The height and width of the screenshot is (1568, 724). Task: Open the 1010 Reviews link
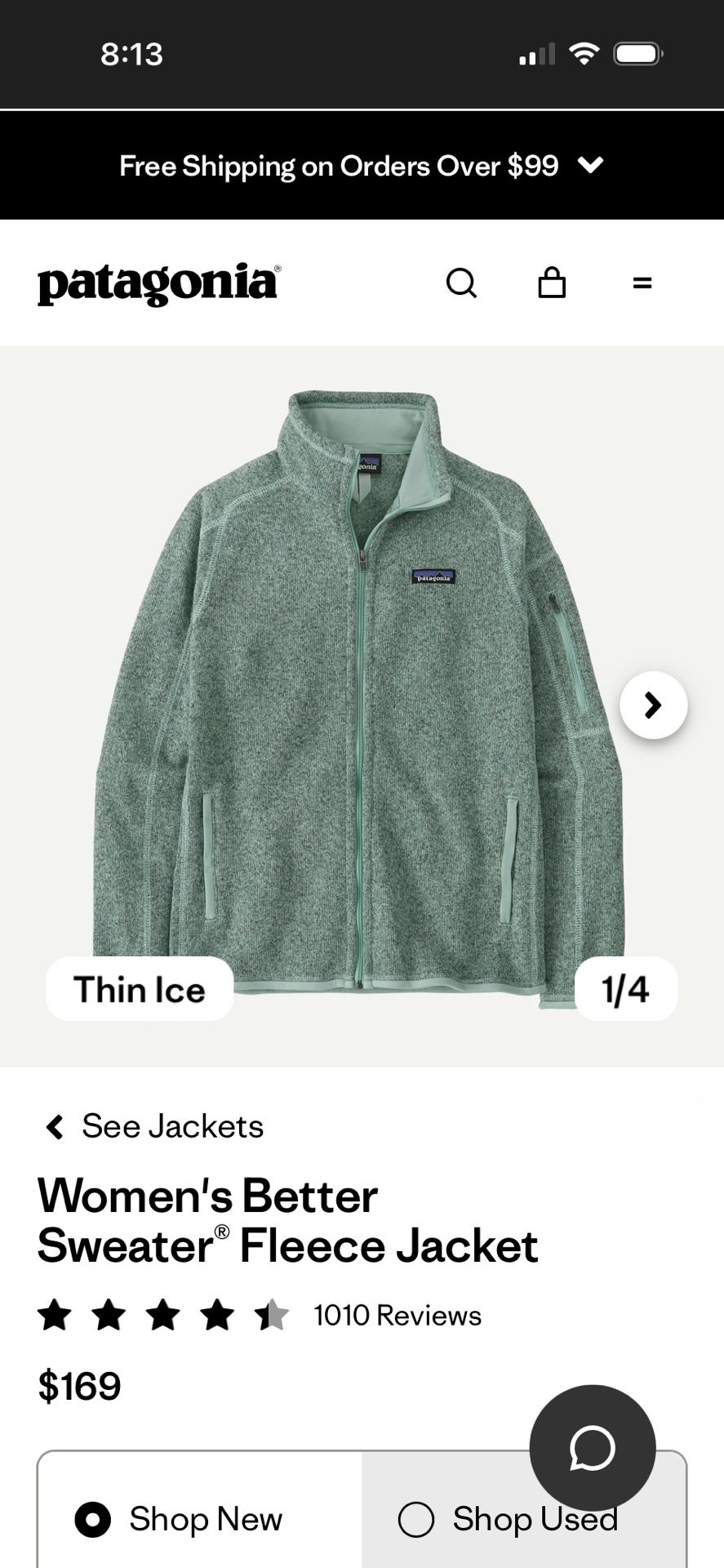tap(398, 1316)
